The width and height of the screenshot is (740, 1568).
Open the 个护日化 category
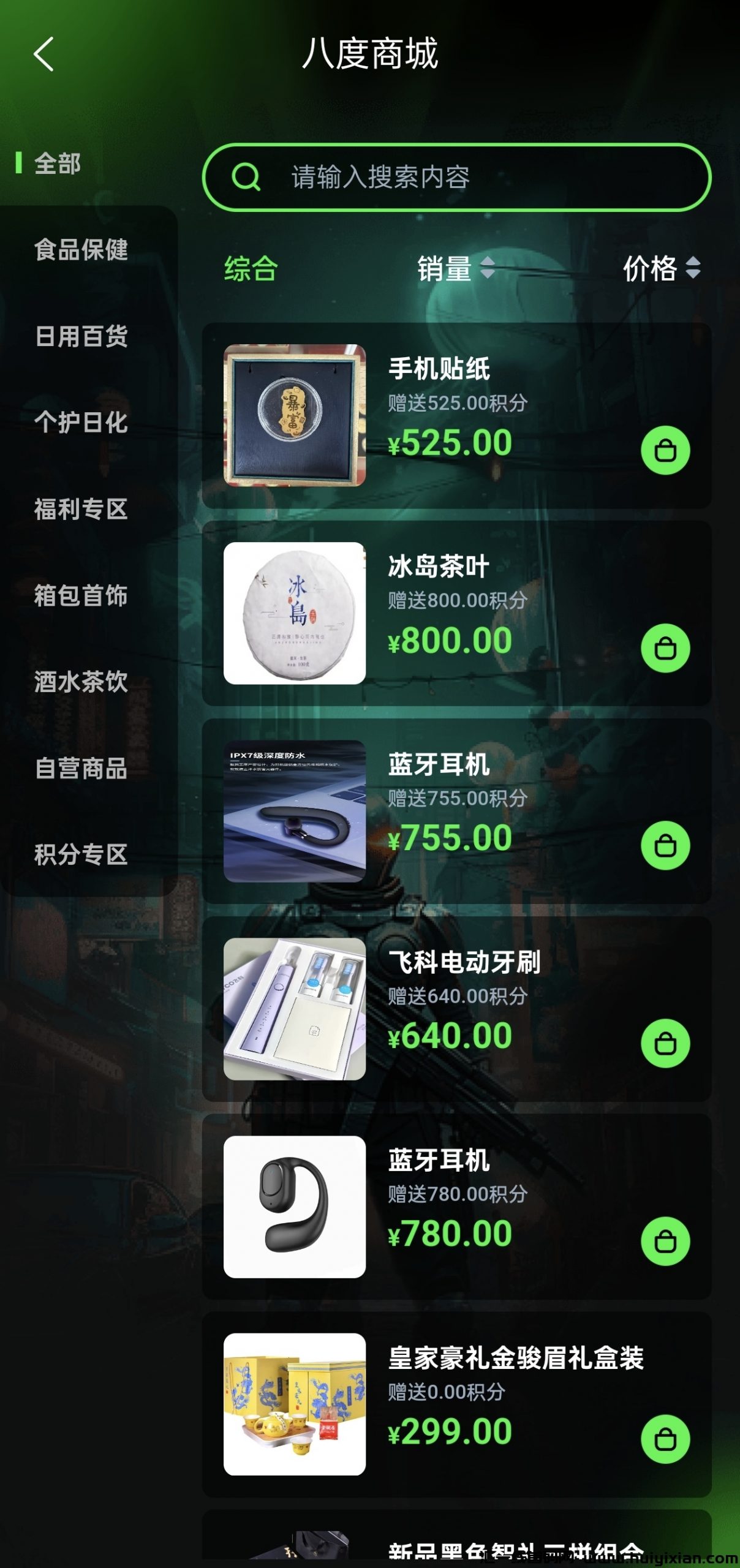click(81, 423)
